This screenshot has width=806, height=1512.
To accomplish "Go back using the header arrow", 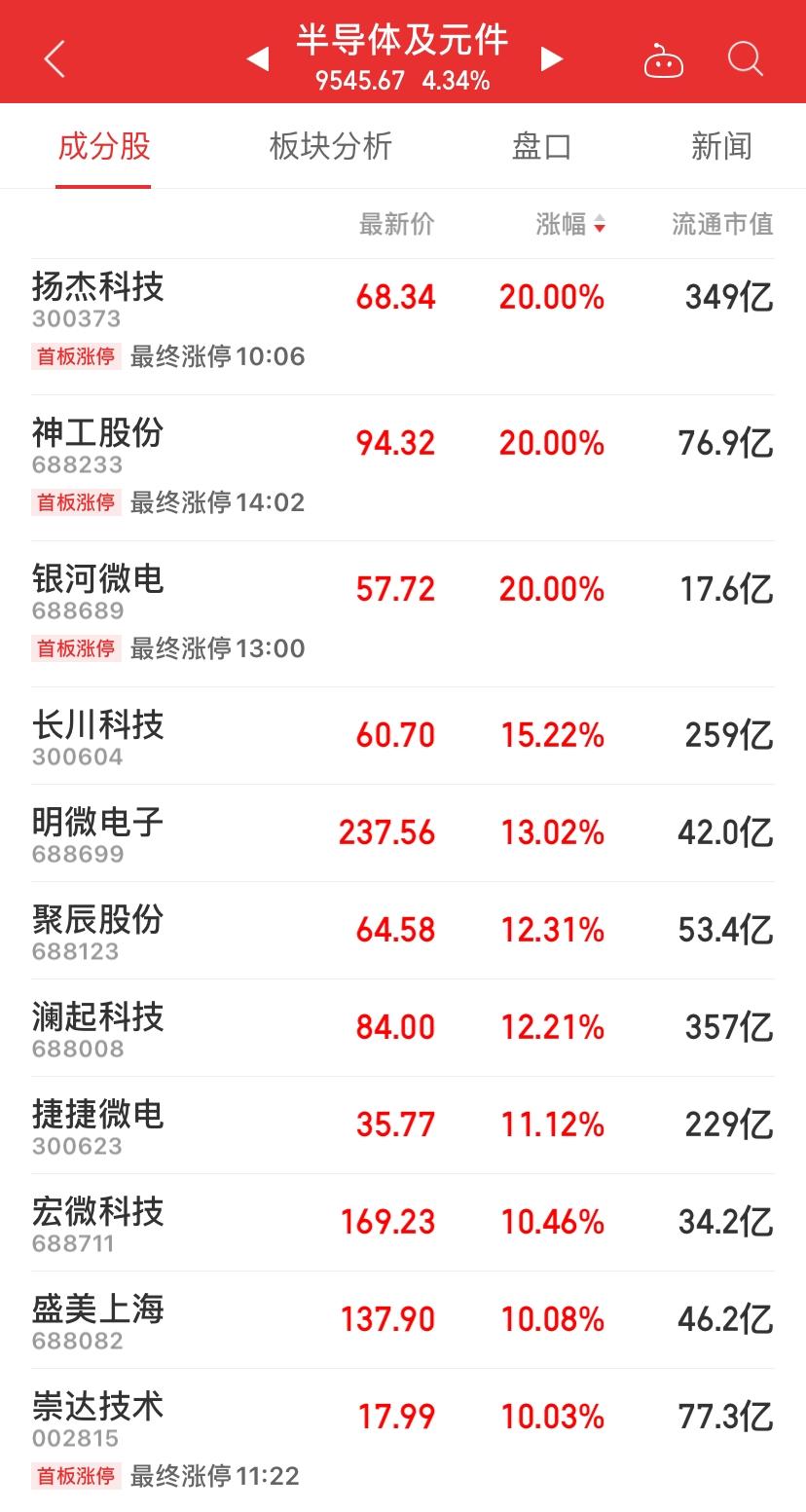I will [x=55, y=59].
